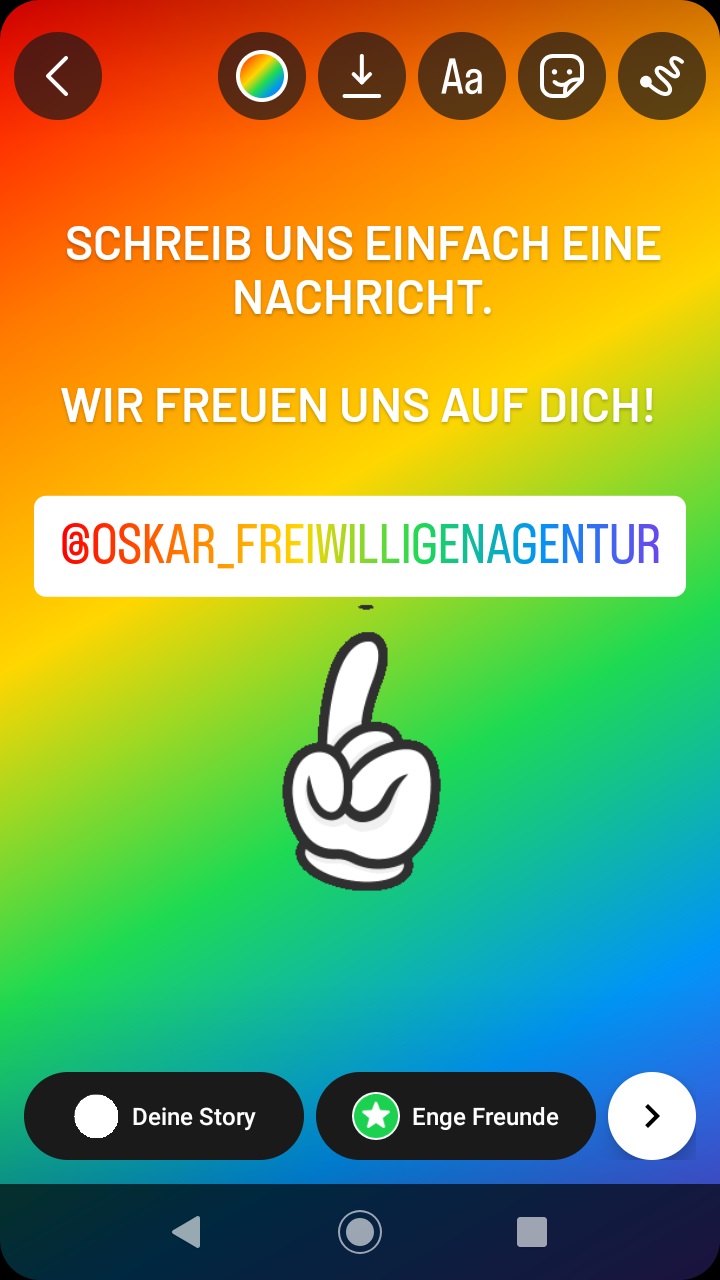Add text with the Aa tool

pos(462,76)
